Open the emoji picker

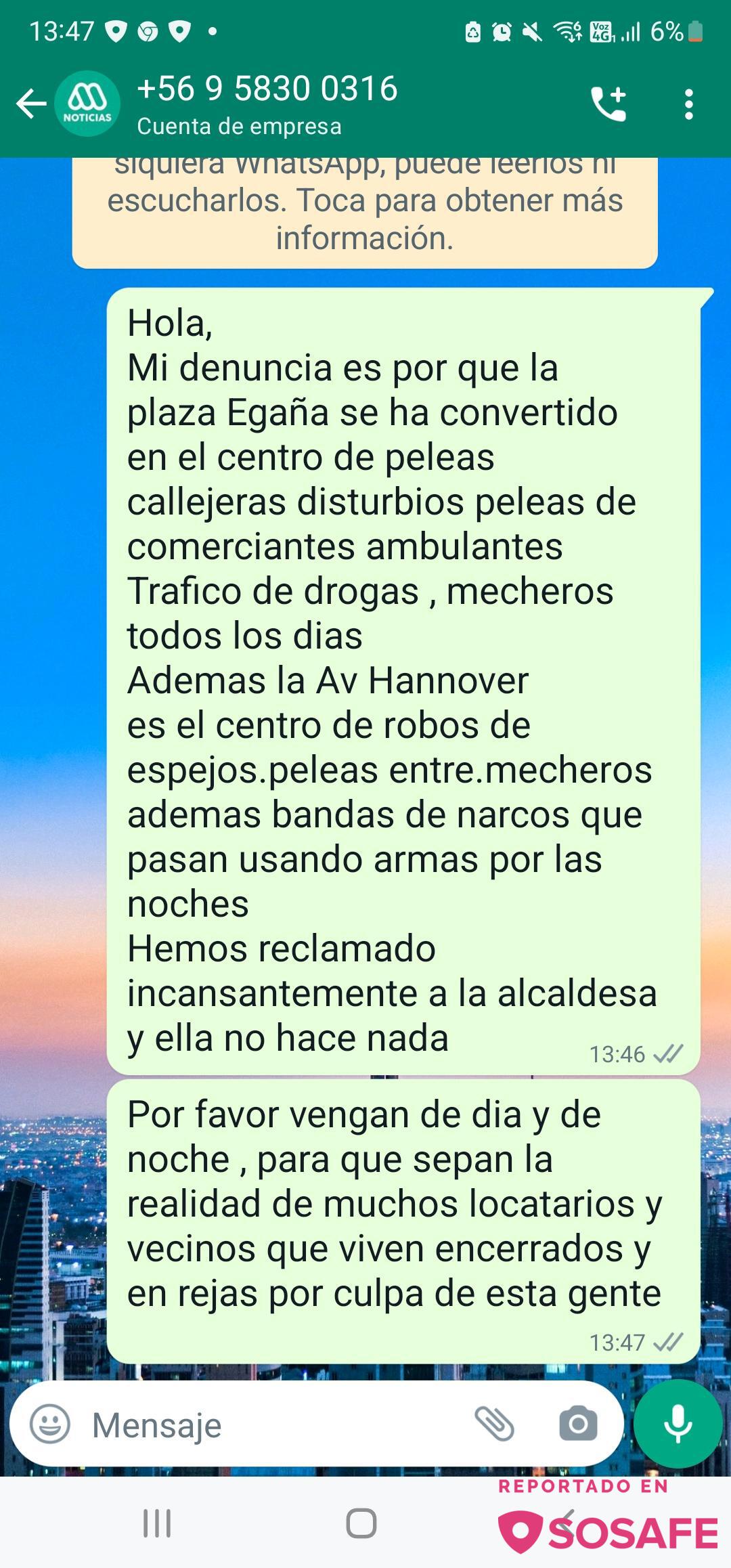[50, 1424]
